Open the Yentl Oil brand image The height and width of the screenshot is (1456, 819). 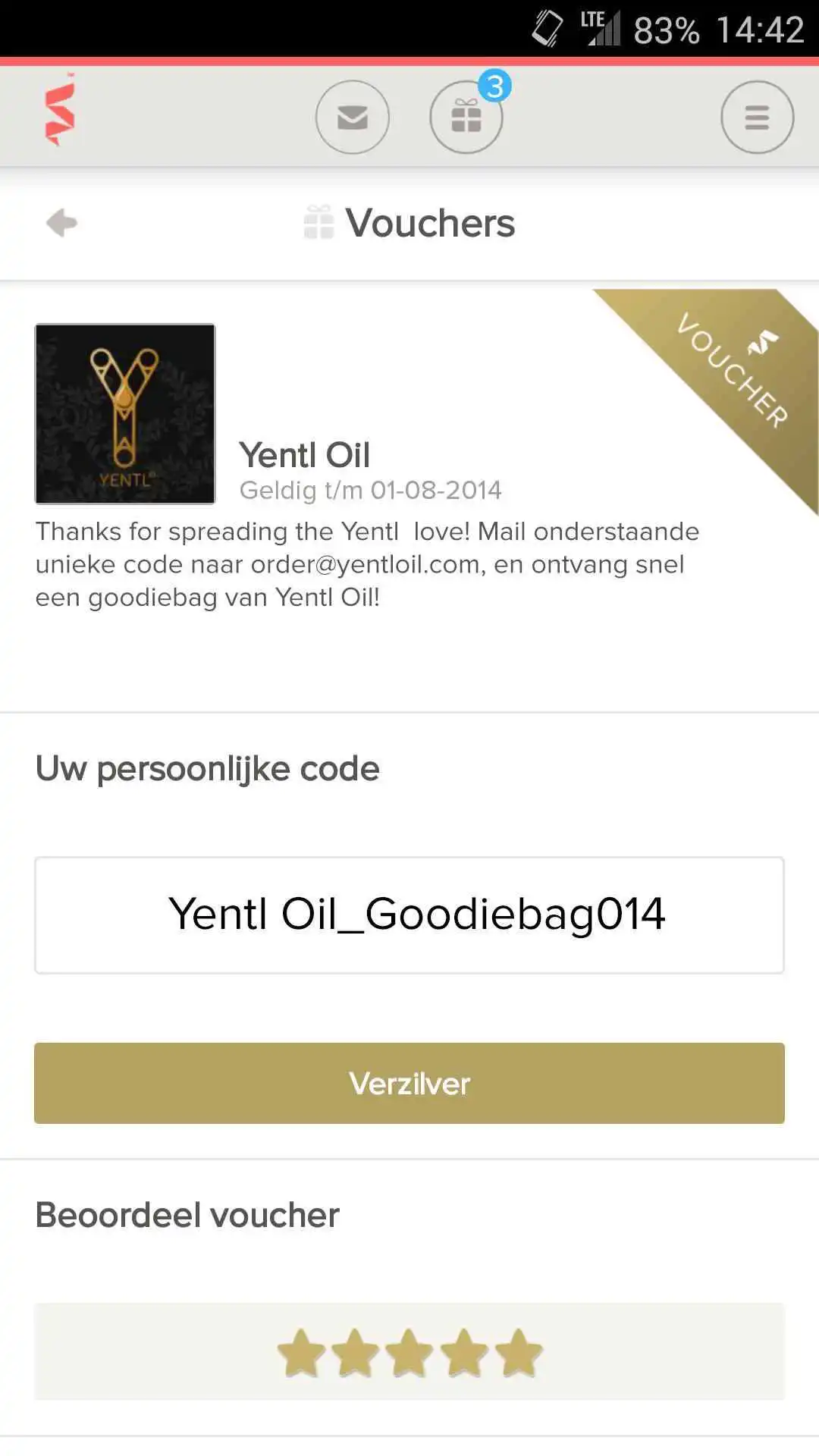[125, 414]
